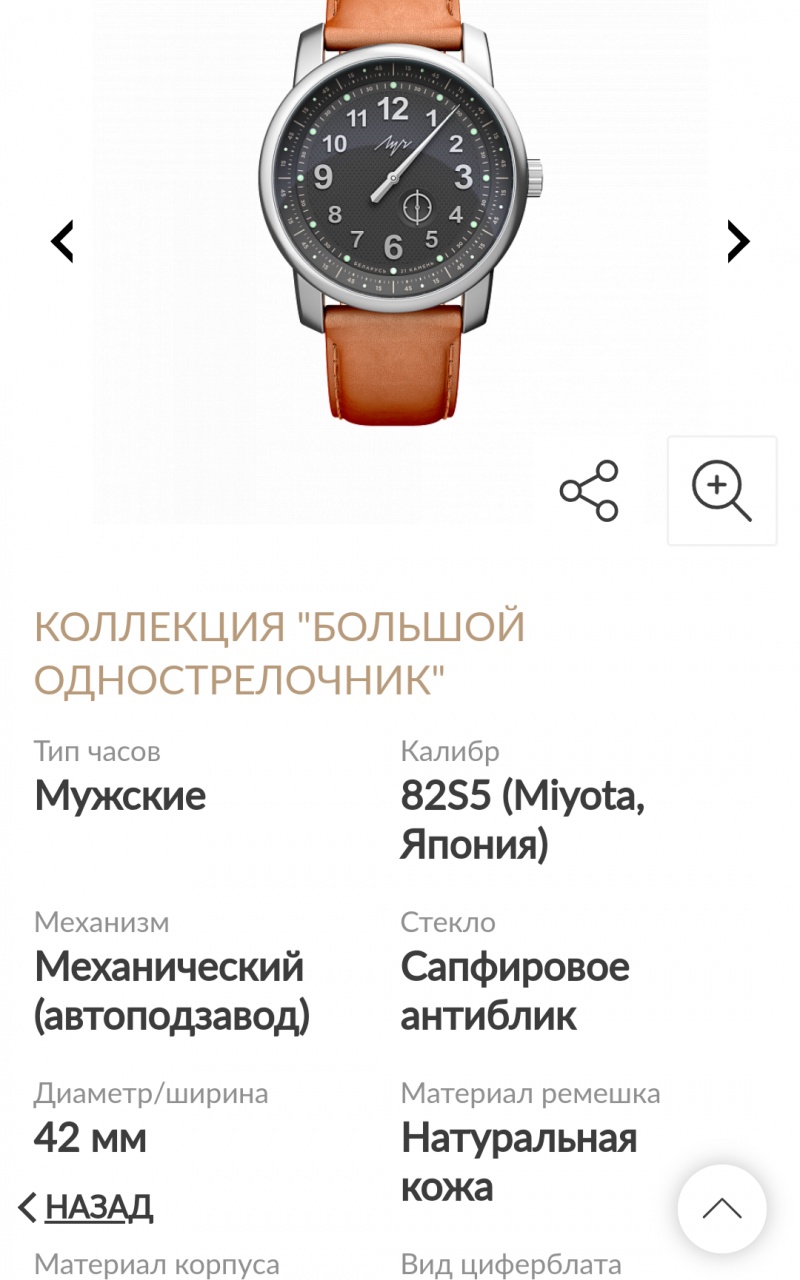Image resolution: width=800 pixels, height=1280 pixels.
Task: Share this watch page
Action: pyautogui.click(x=589, y=491)
